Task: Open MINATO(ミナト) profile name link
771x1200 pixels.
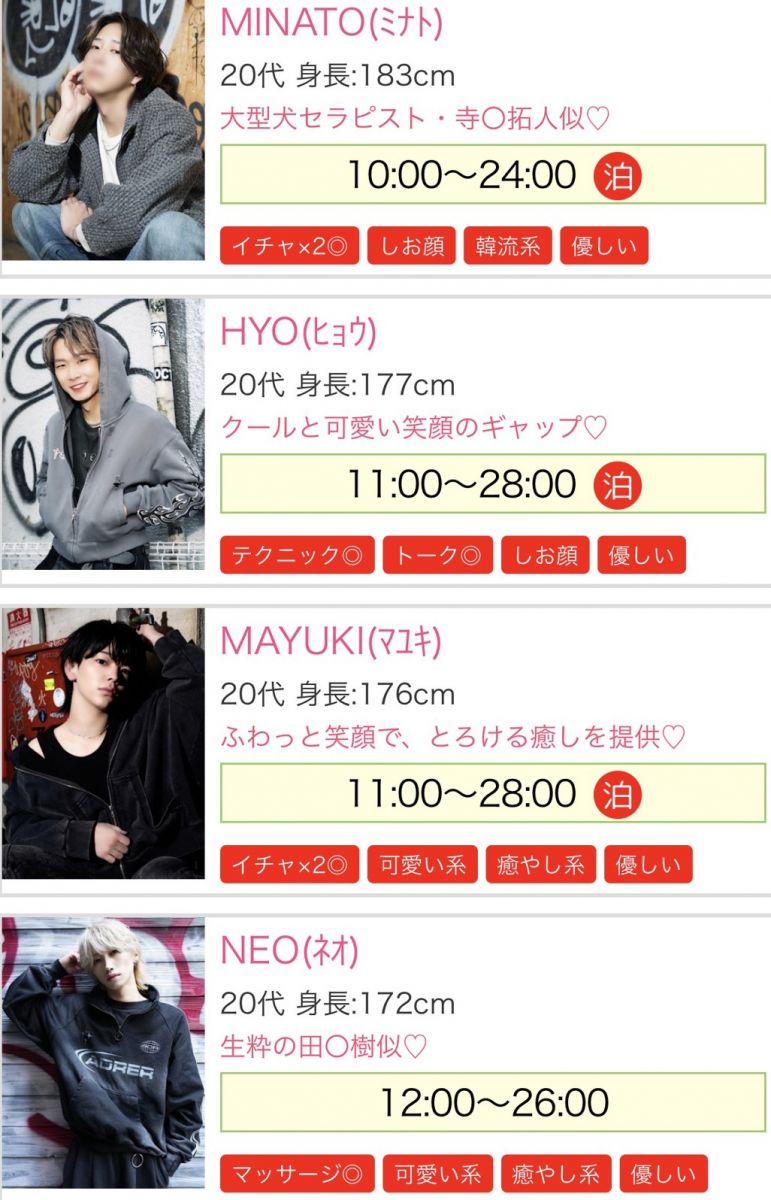Action: tap(331, 22)
